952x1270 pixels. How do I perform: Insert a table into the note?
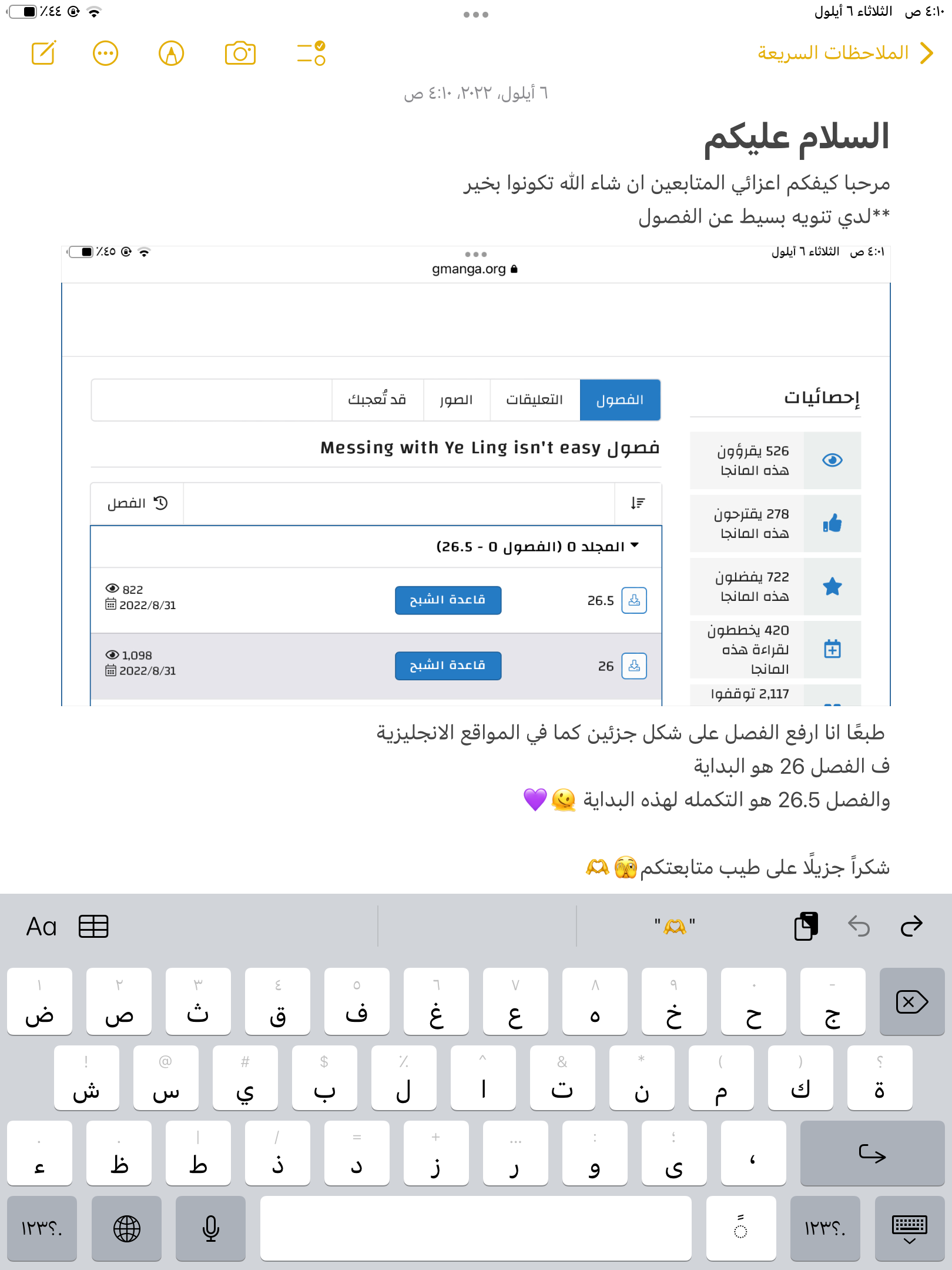pyautogui.click(x=93, y=927)
